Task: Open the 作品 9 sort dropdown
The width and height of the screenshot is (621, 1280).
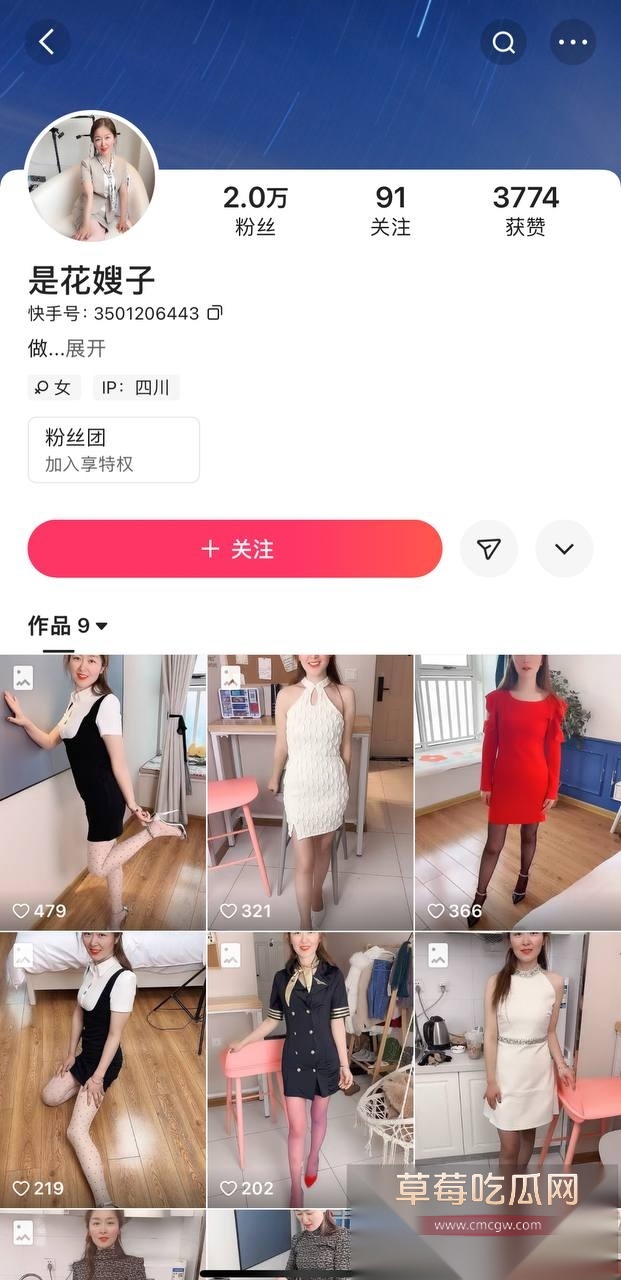Action: pos(68,626)
